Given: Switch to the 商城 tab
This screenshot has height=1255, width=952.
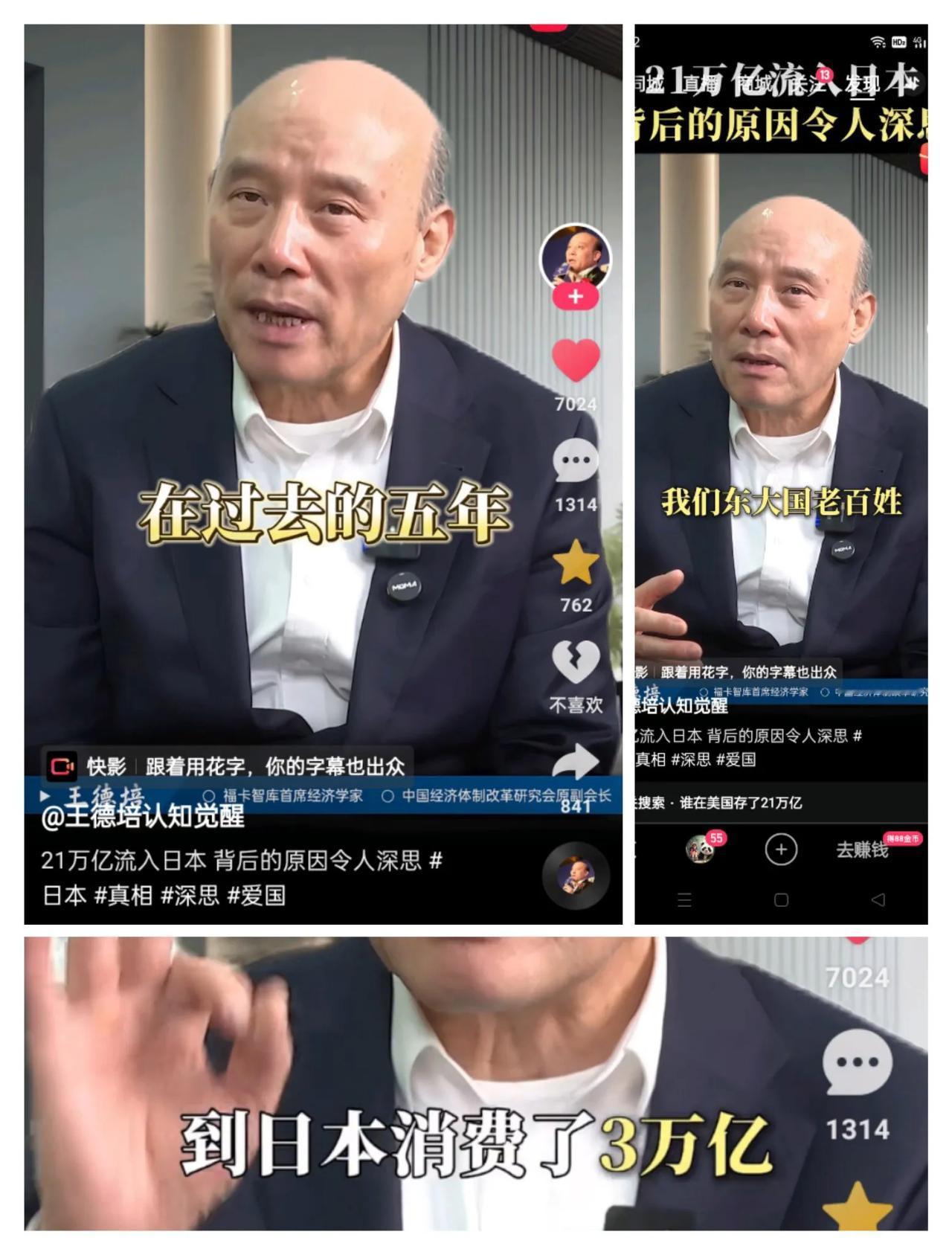Looking at the screenshot, I should pos(757,83).
